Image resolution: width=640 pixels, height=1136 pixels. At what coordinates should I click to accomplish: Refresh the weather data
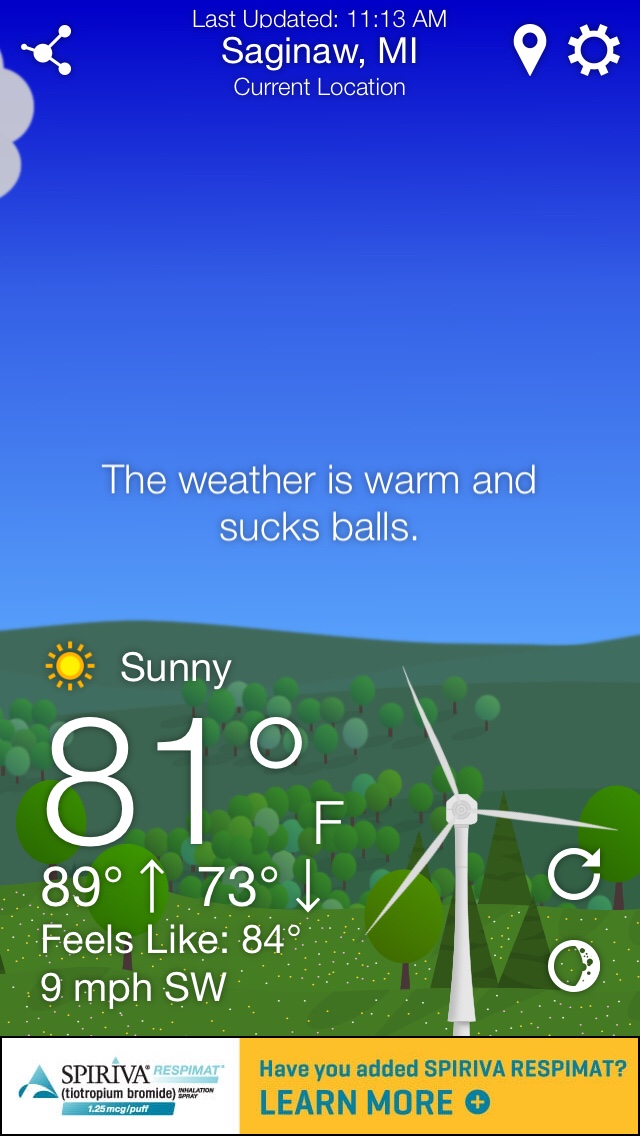575,873
